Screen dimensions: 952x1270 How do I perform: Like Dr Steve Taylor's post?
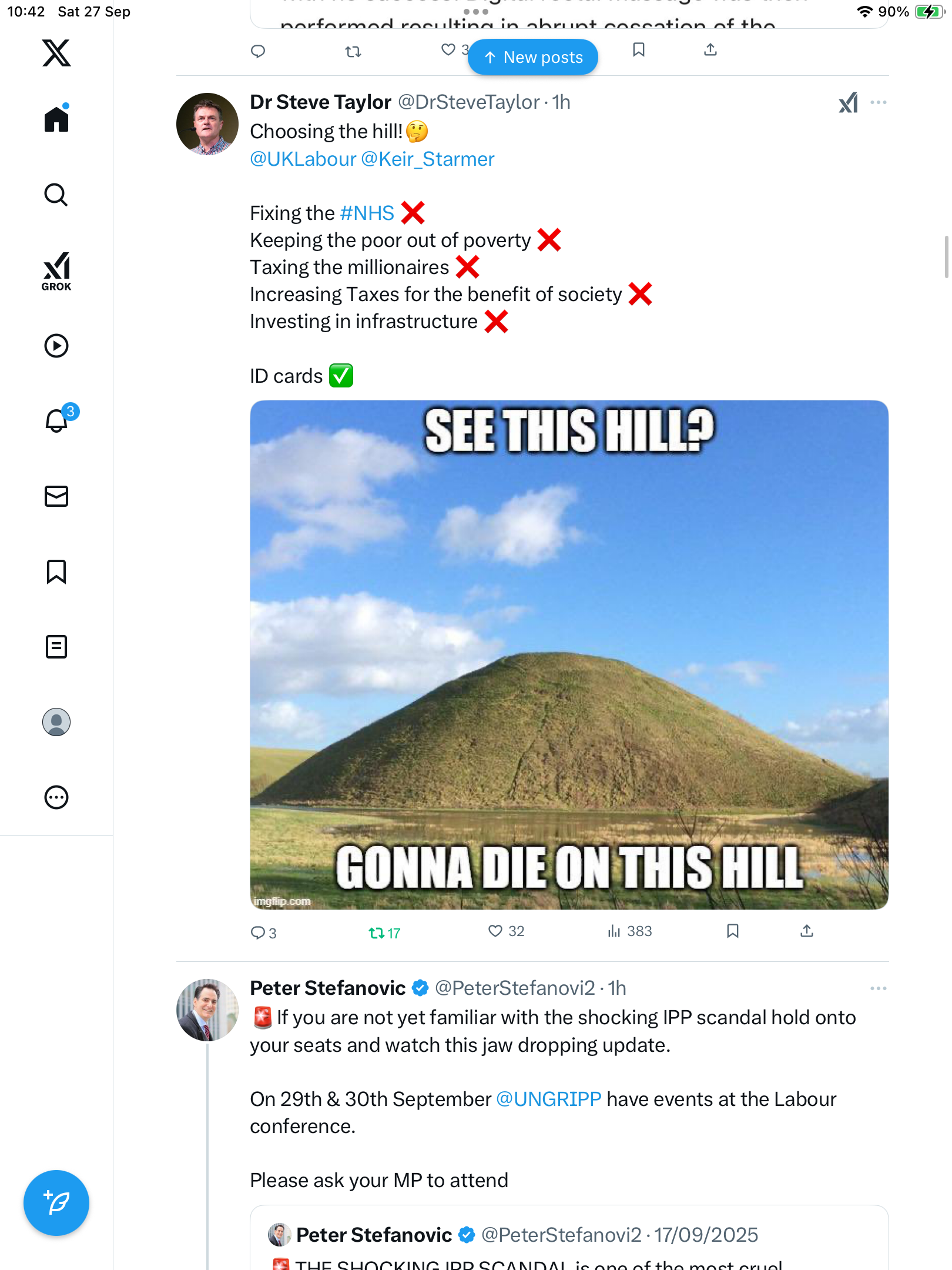495,931
